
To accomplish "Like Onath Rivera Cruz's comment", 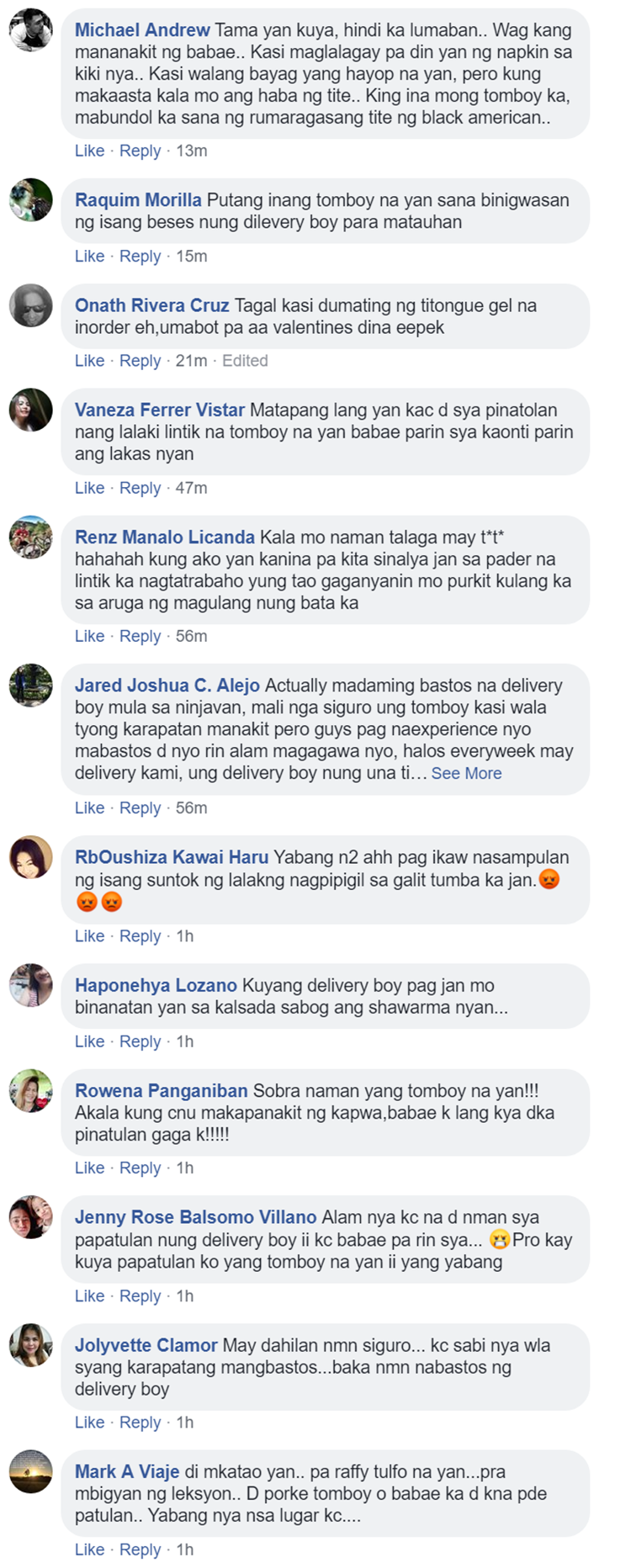I will 89,360.
